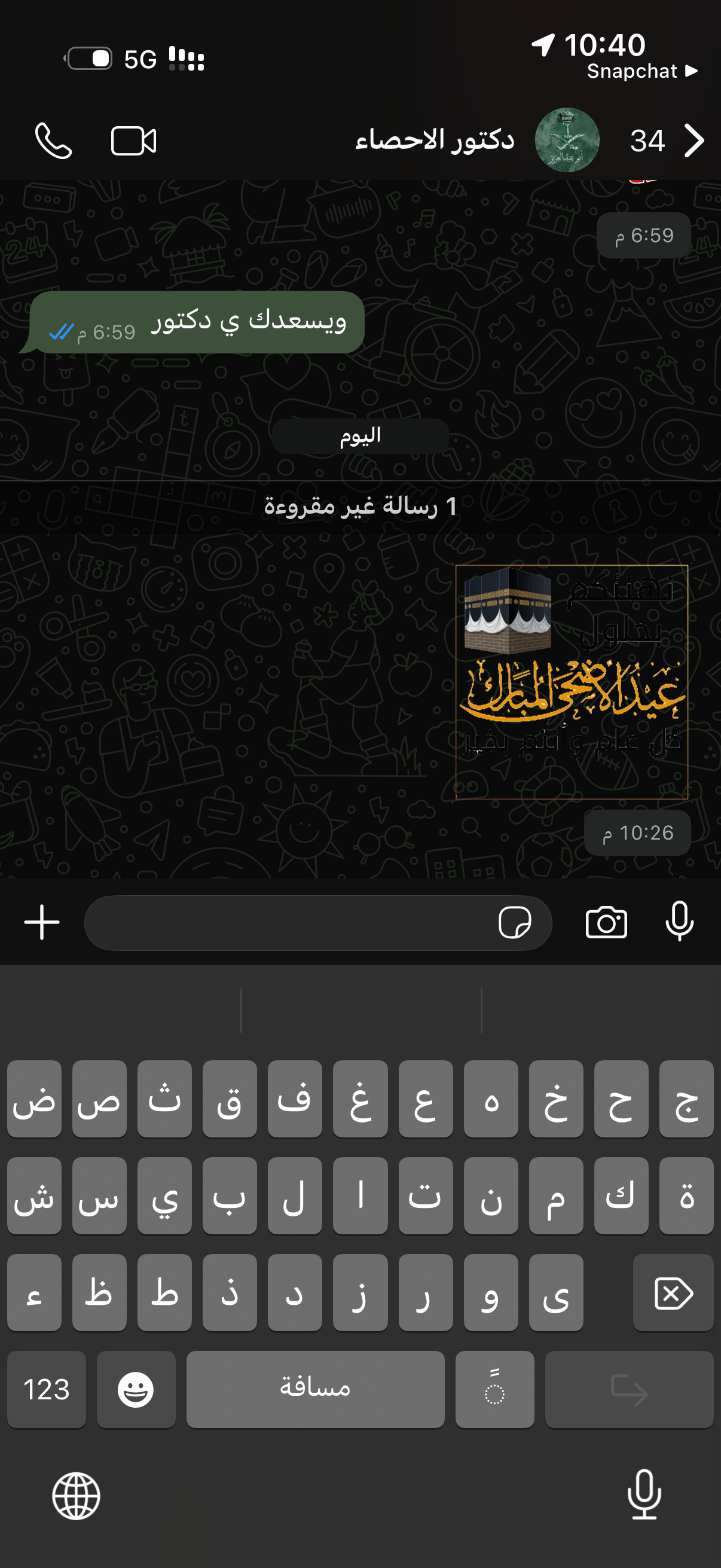
Task: Return to Snapchat via status bar link
Action: pos(641,72)
